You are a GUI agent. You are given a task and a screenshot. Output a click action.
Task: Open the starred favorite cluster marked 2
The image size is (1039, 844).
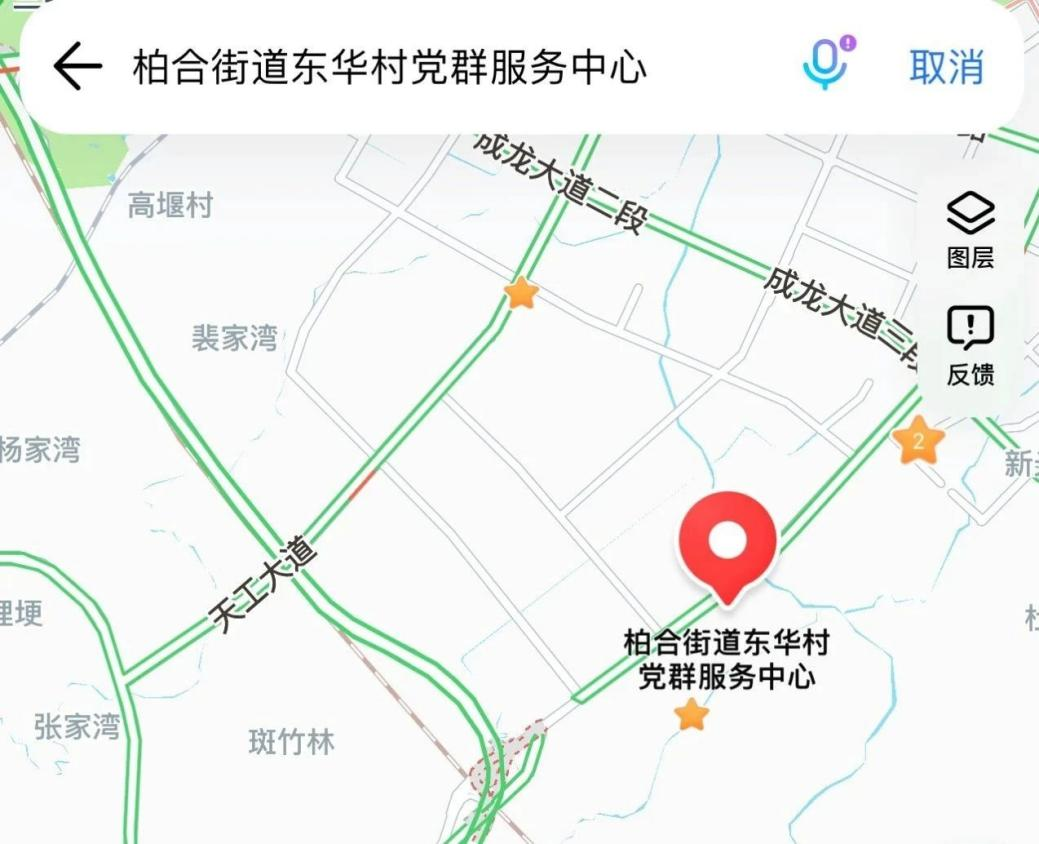pos(918,441)
